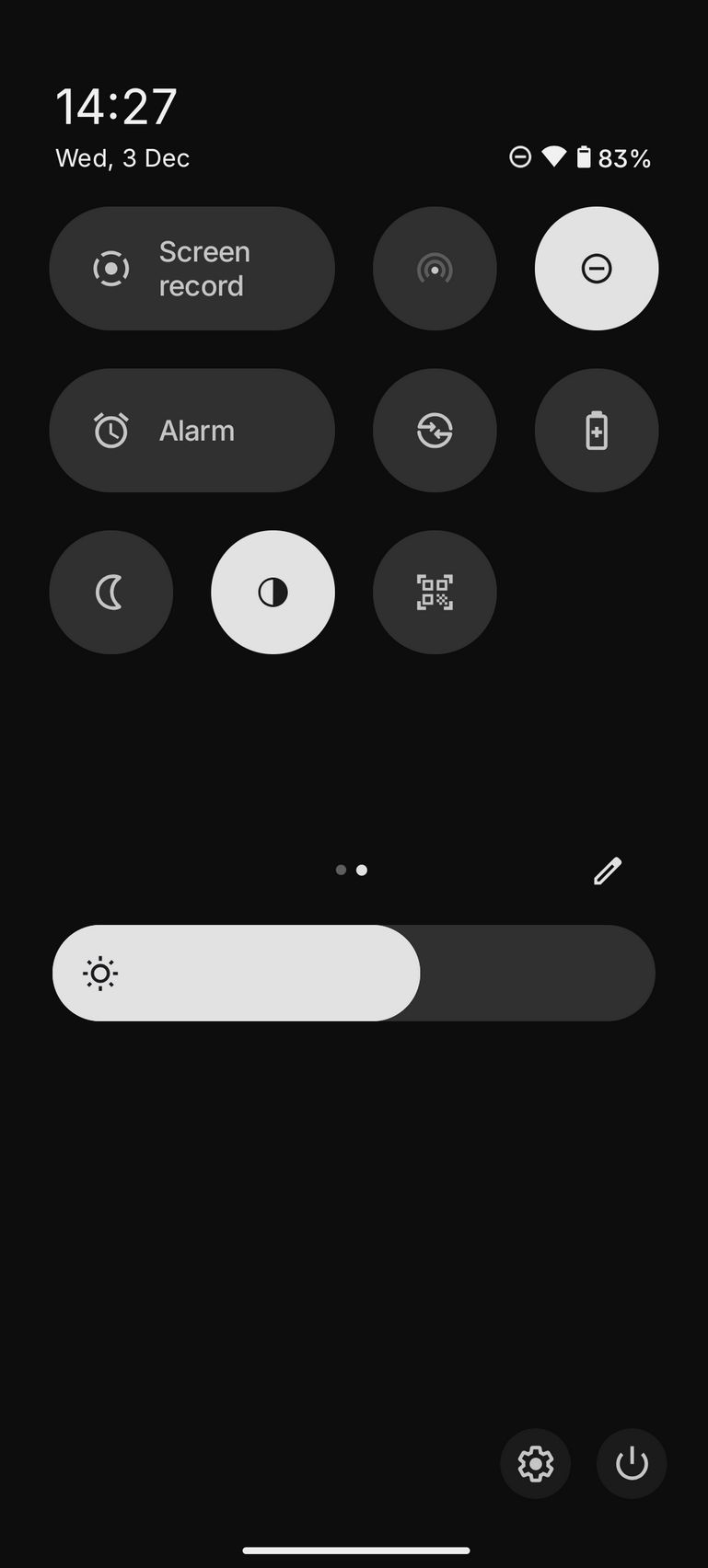Open the QR code scanner

pos(435,593)
